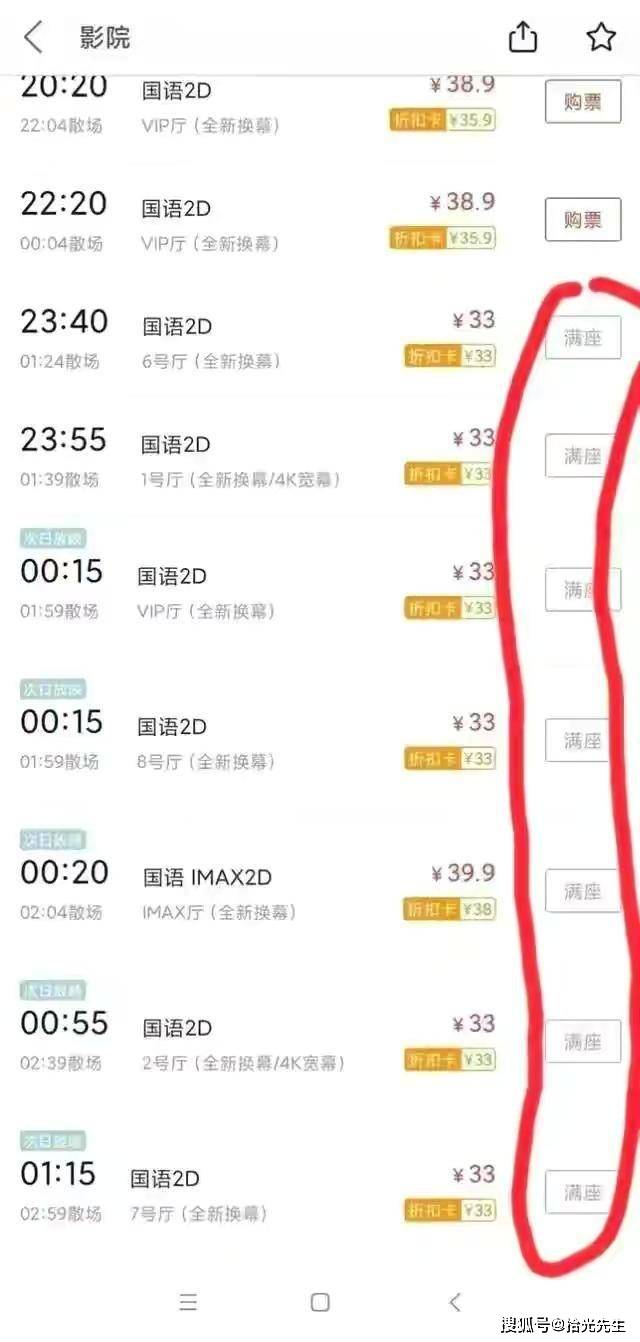Tap 满座 for the 01:15 showing
Image resolution: width=640 pixels, height=1342 pixels.
(x=583, y=1192)
